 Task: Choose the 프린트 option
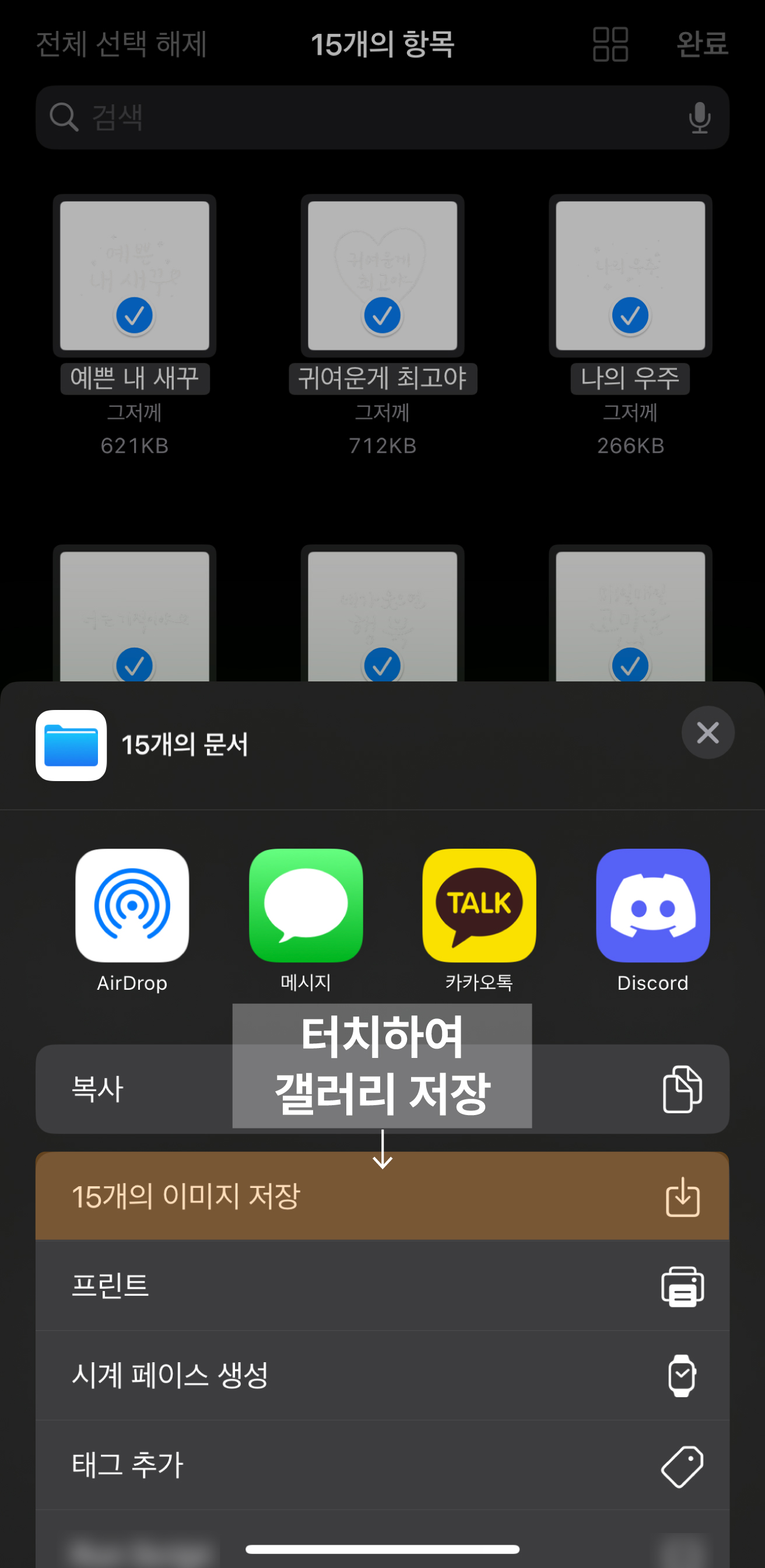(382, 1285)
